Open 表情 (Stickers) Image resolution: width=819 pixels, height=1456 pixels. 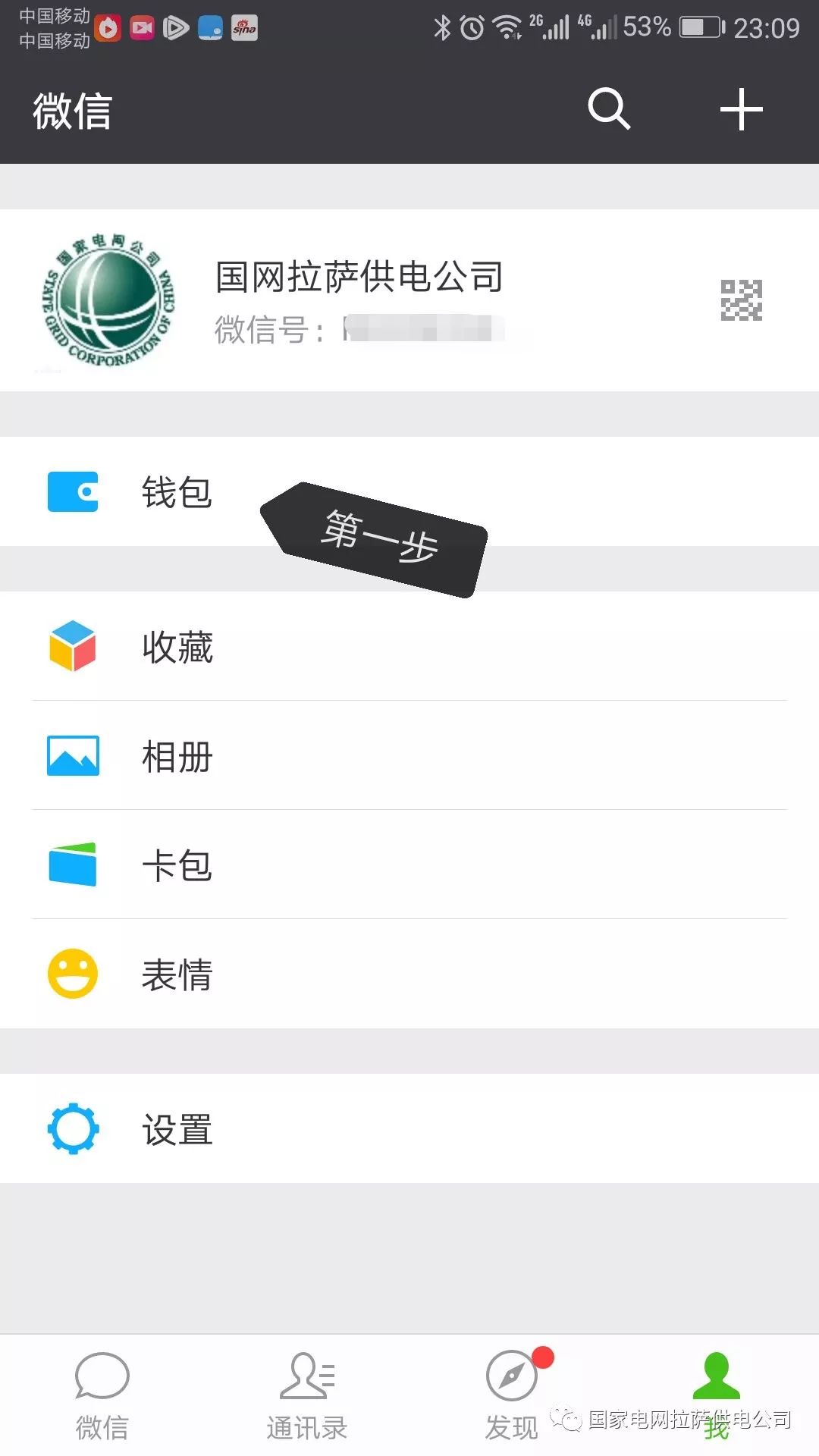[x=177, y=974]
